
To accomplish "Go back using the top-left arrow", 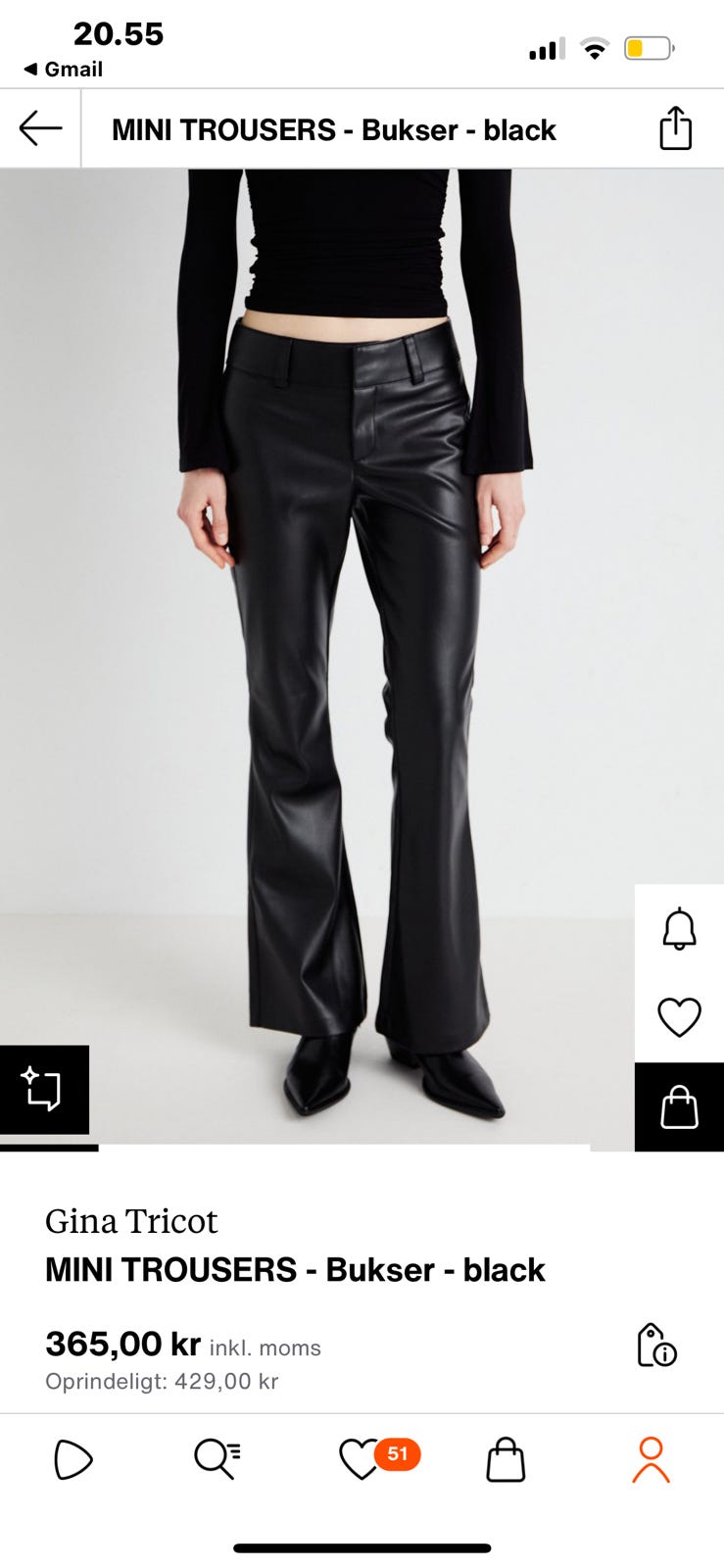I will click(x=40, y=128).
